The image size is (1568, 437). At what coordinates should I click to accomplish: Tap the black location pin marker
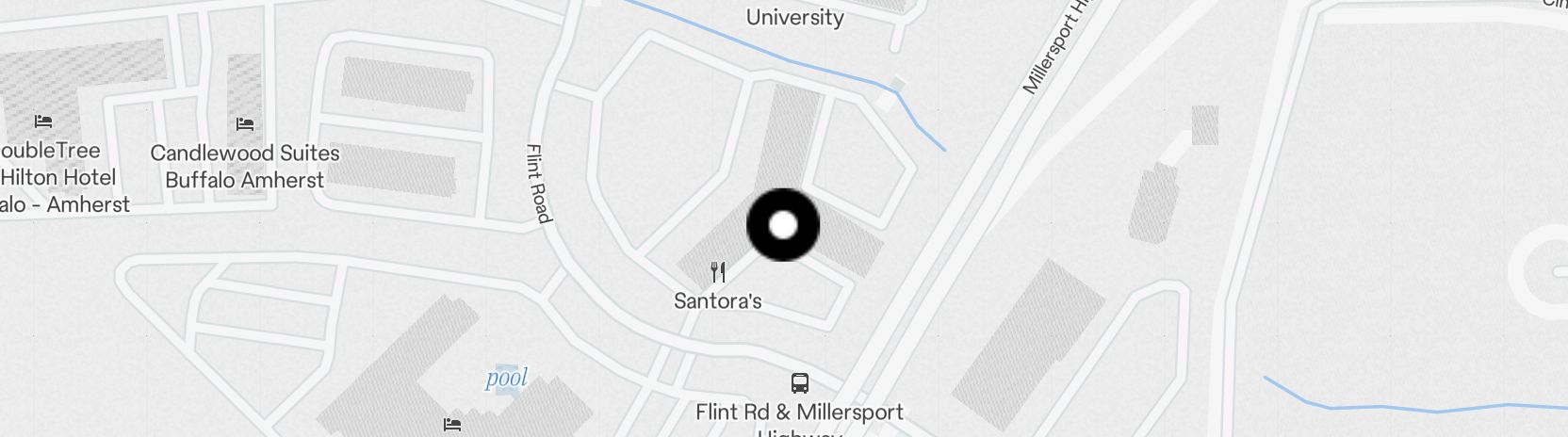[782, 225]
